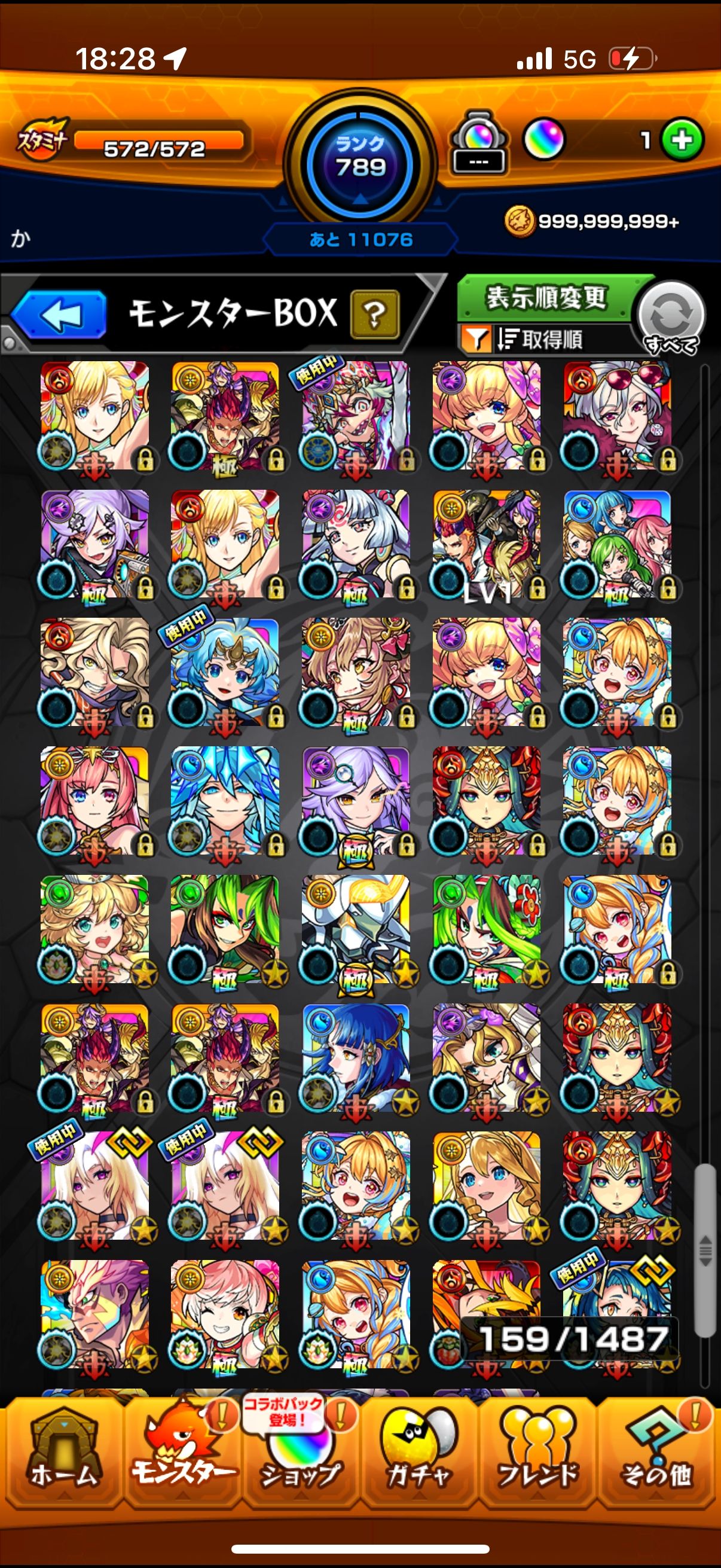Tap the scrollbar handle on the right
This screenshot has height=1568, width=721.
pos(705,1252)
